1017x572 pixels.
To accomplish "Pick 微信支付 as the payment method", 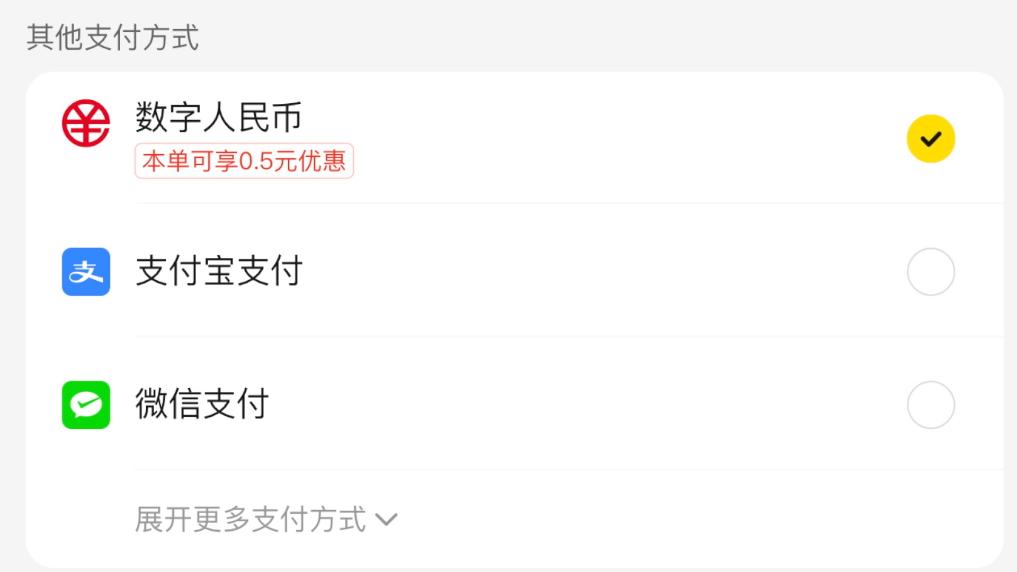I will (930, 405).
